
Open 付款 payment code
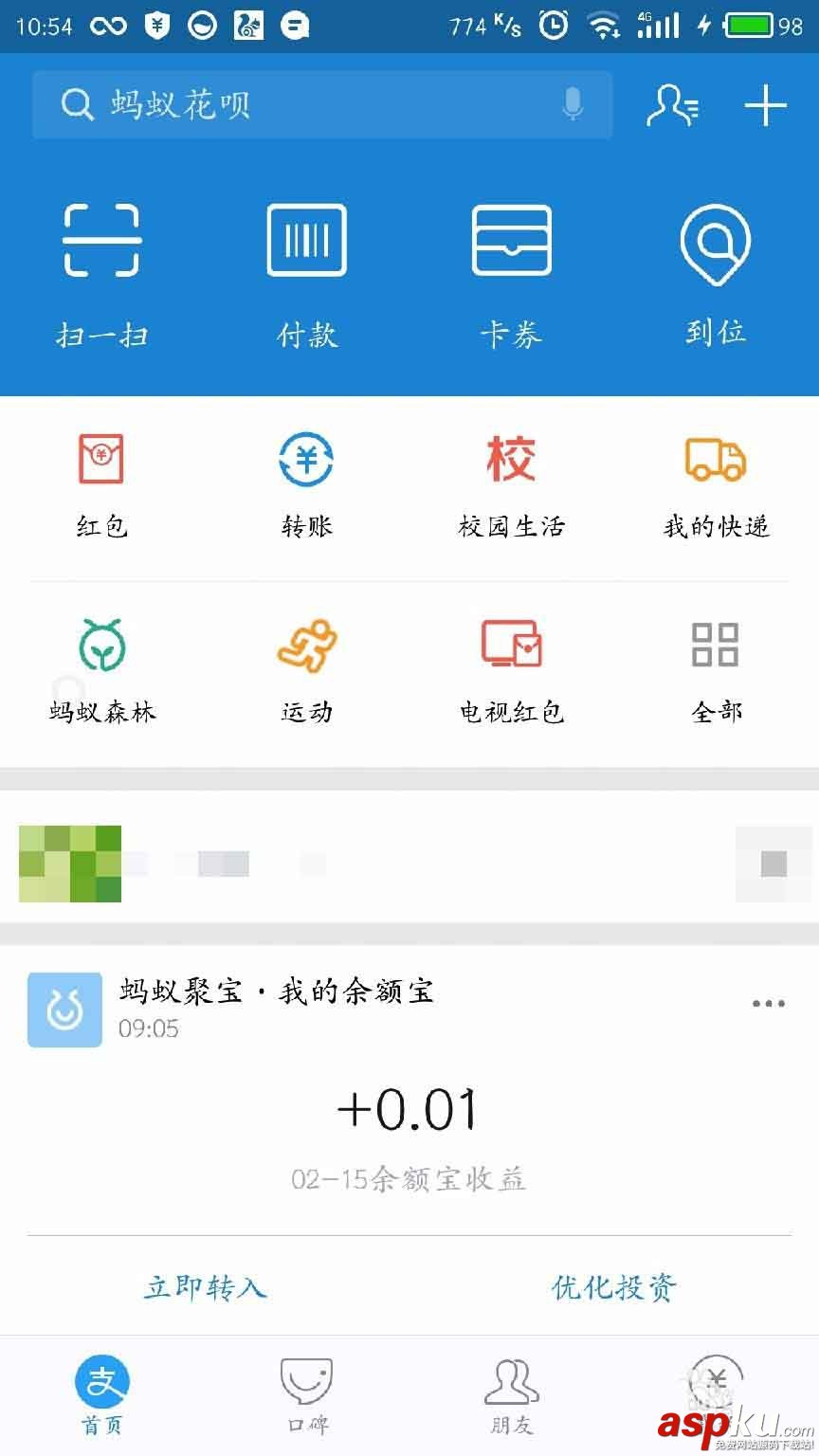[307, 275]
